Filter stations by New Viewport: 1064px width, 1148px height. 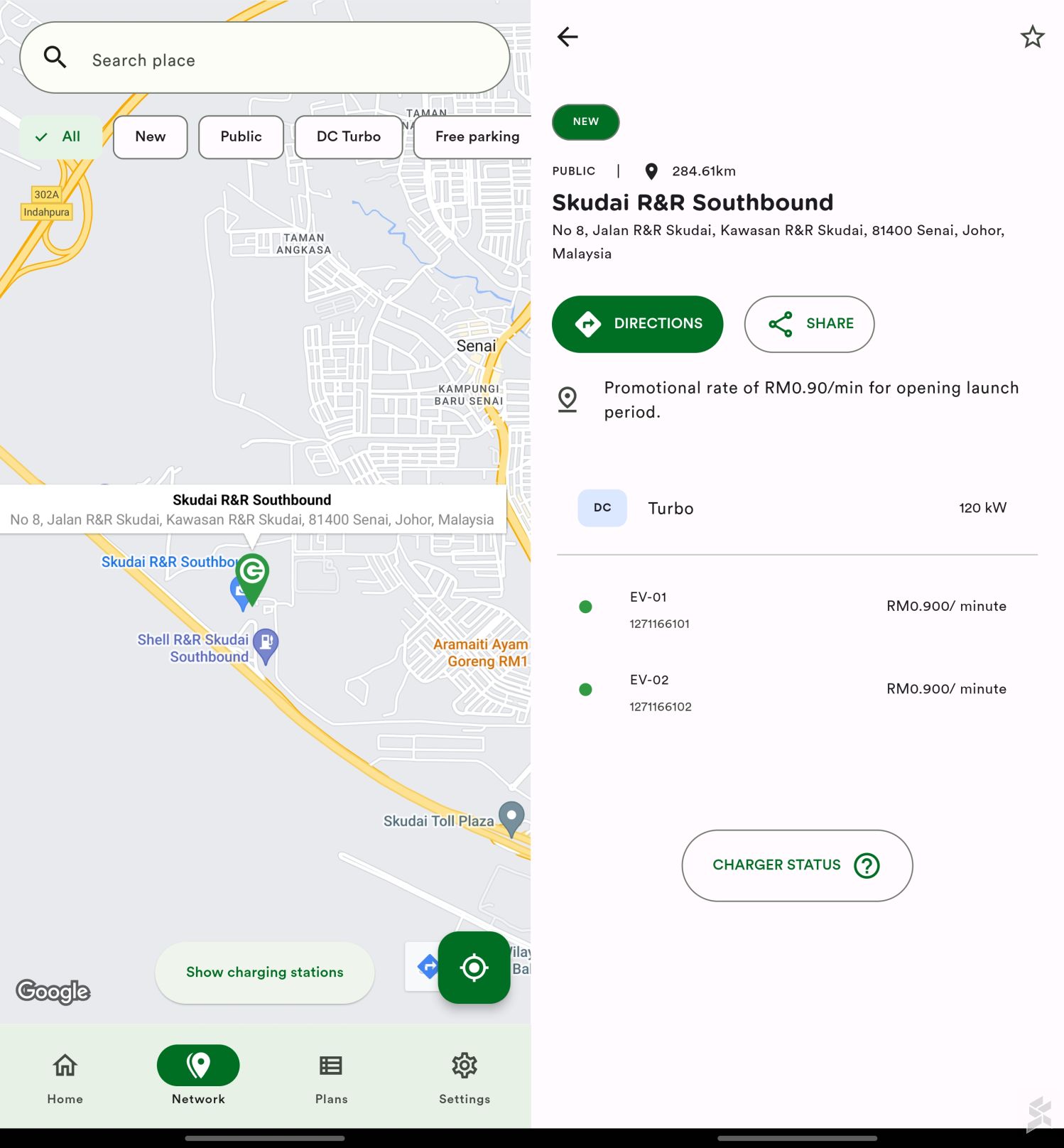(151, 136)
